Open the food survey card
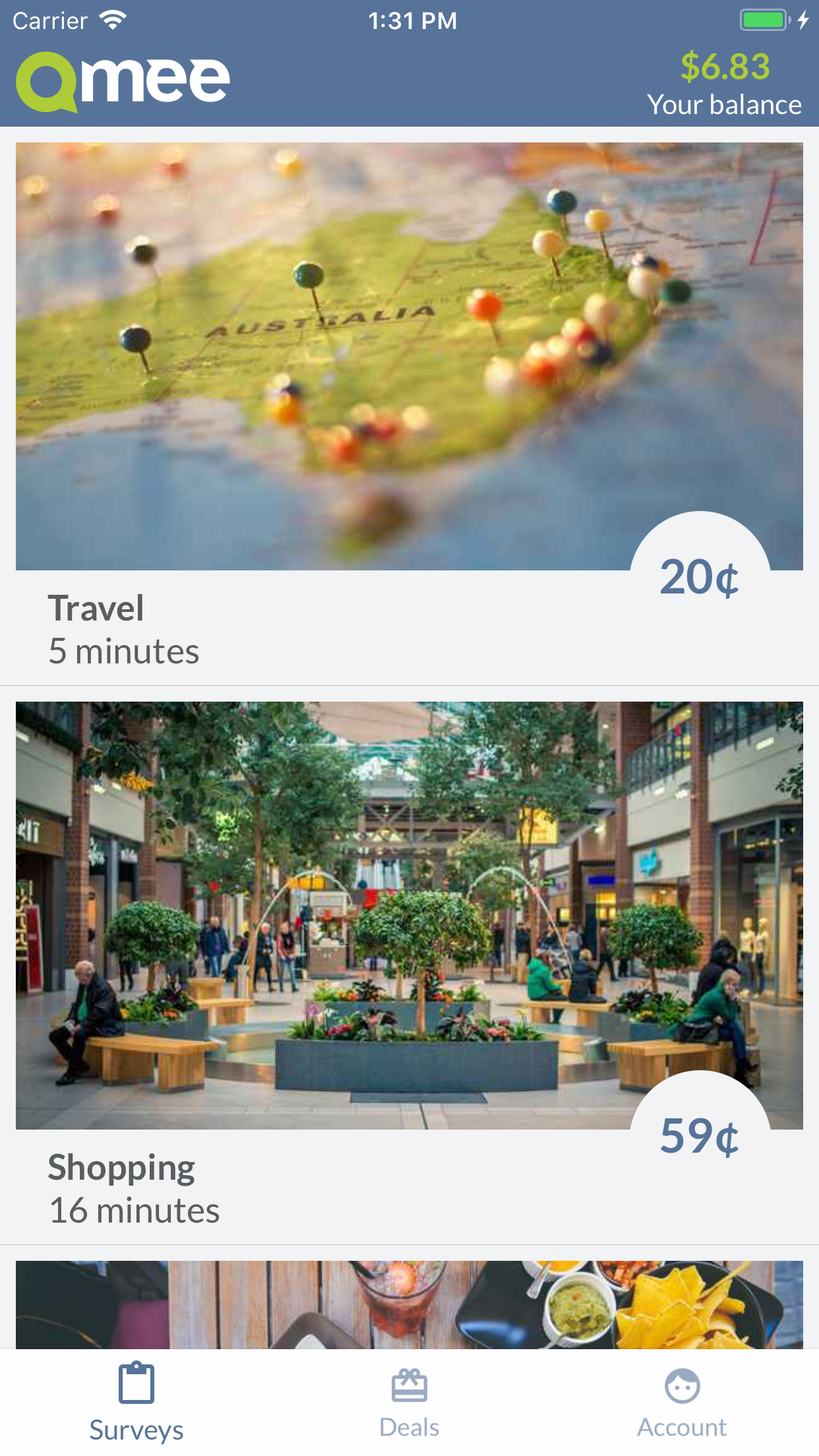 click(409, 1304)
